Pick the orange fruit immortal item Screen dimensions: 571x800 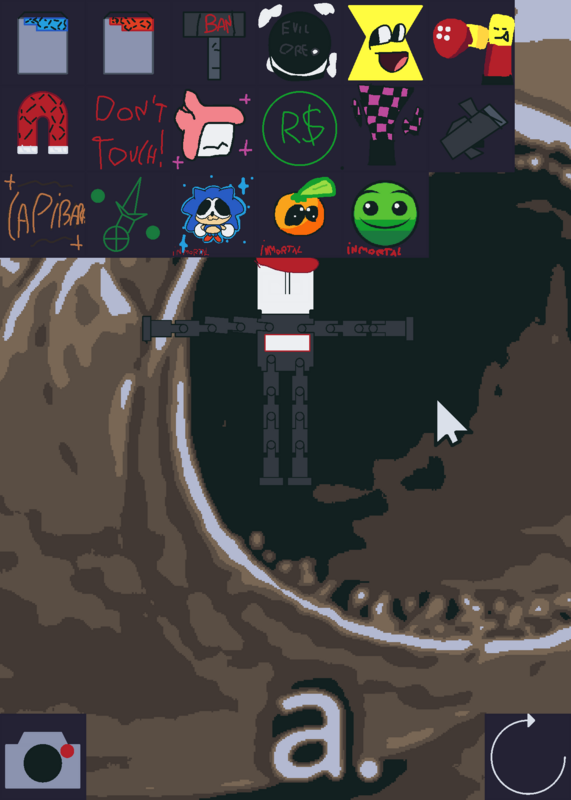[x=300, y=214]
